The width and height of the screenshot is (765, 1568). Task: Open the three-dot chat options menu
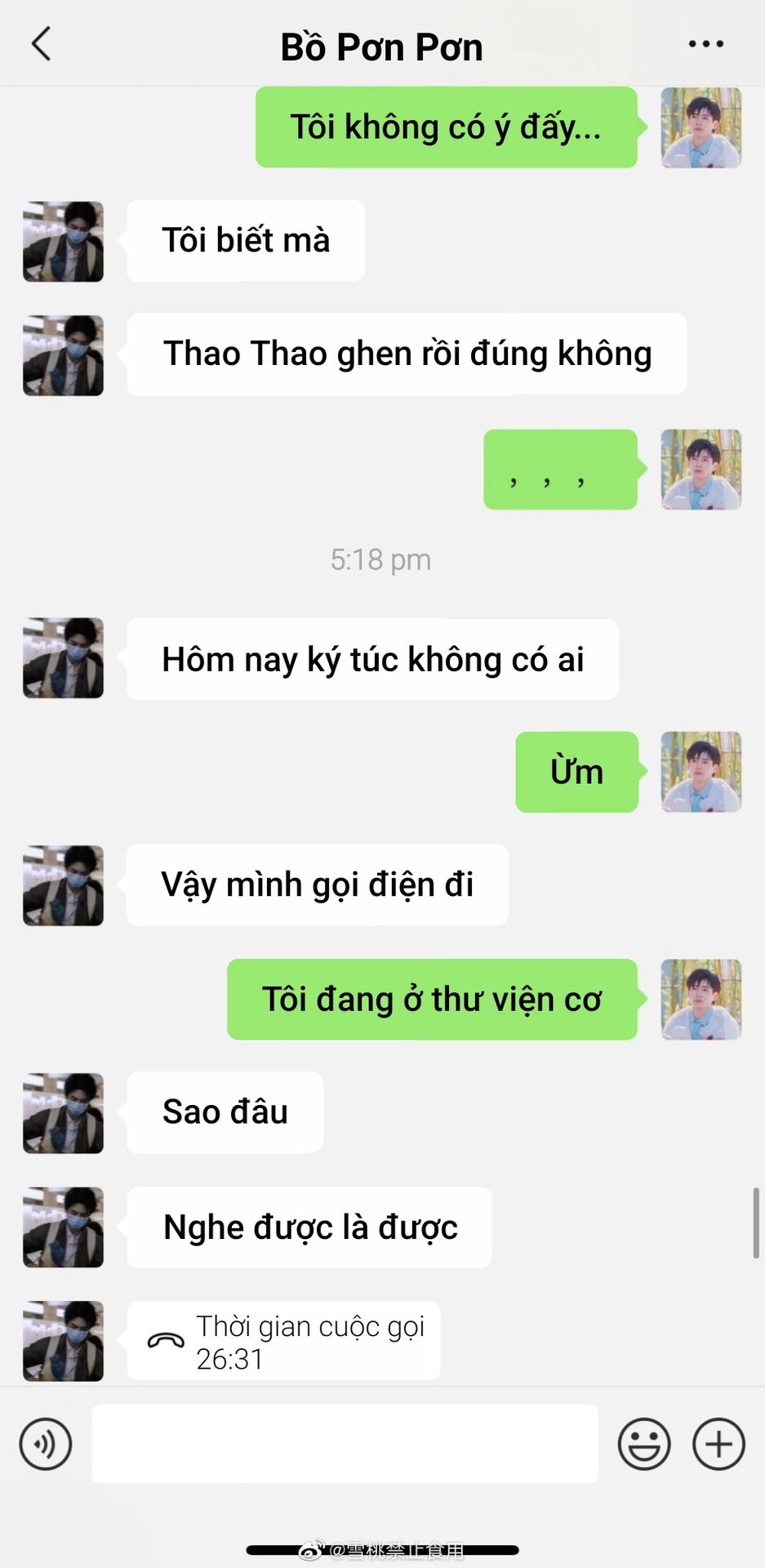705,44
